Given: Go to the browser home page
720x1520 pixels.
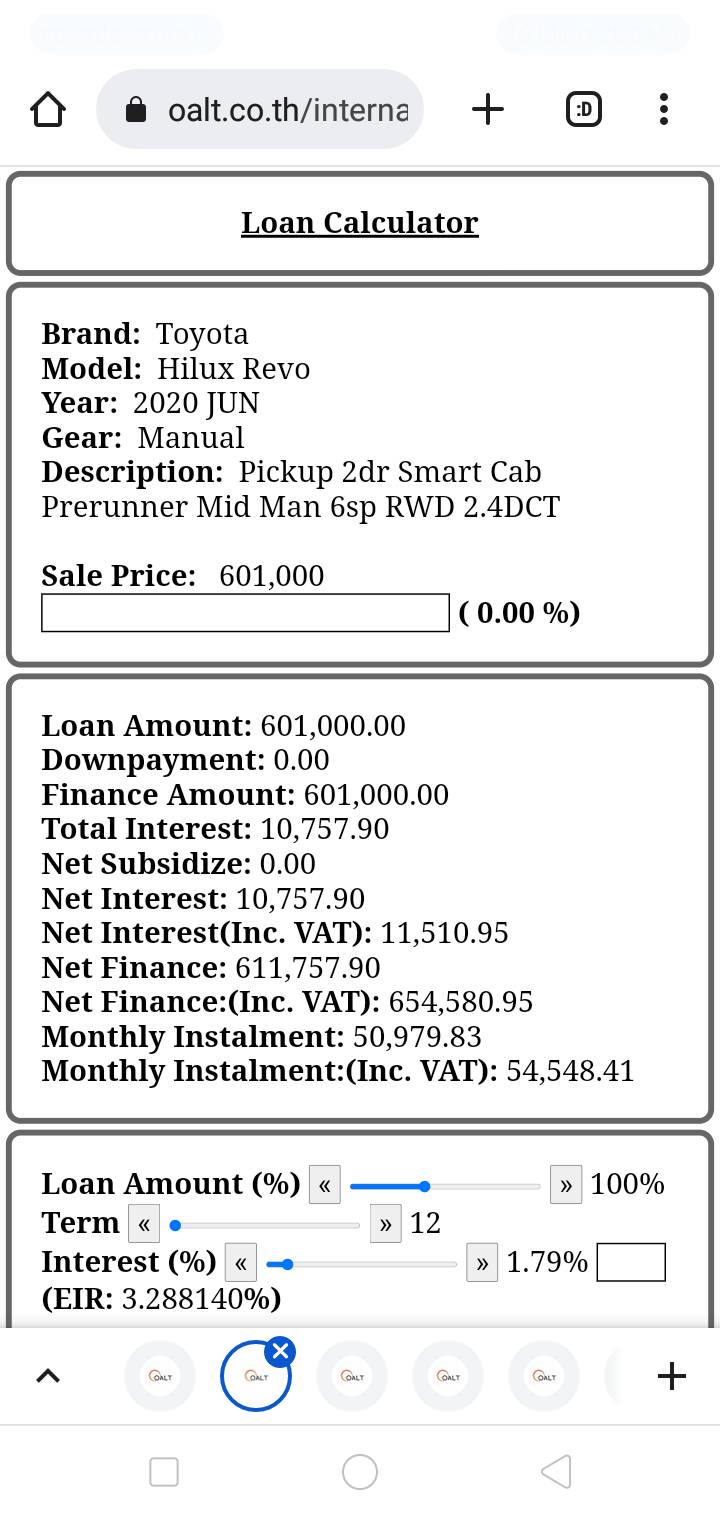Looking at the screenshot, I should (48, 109).
